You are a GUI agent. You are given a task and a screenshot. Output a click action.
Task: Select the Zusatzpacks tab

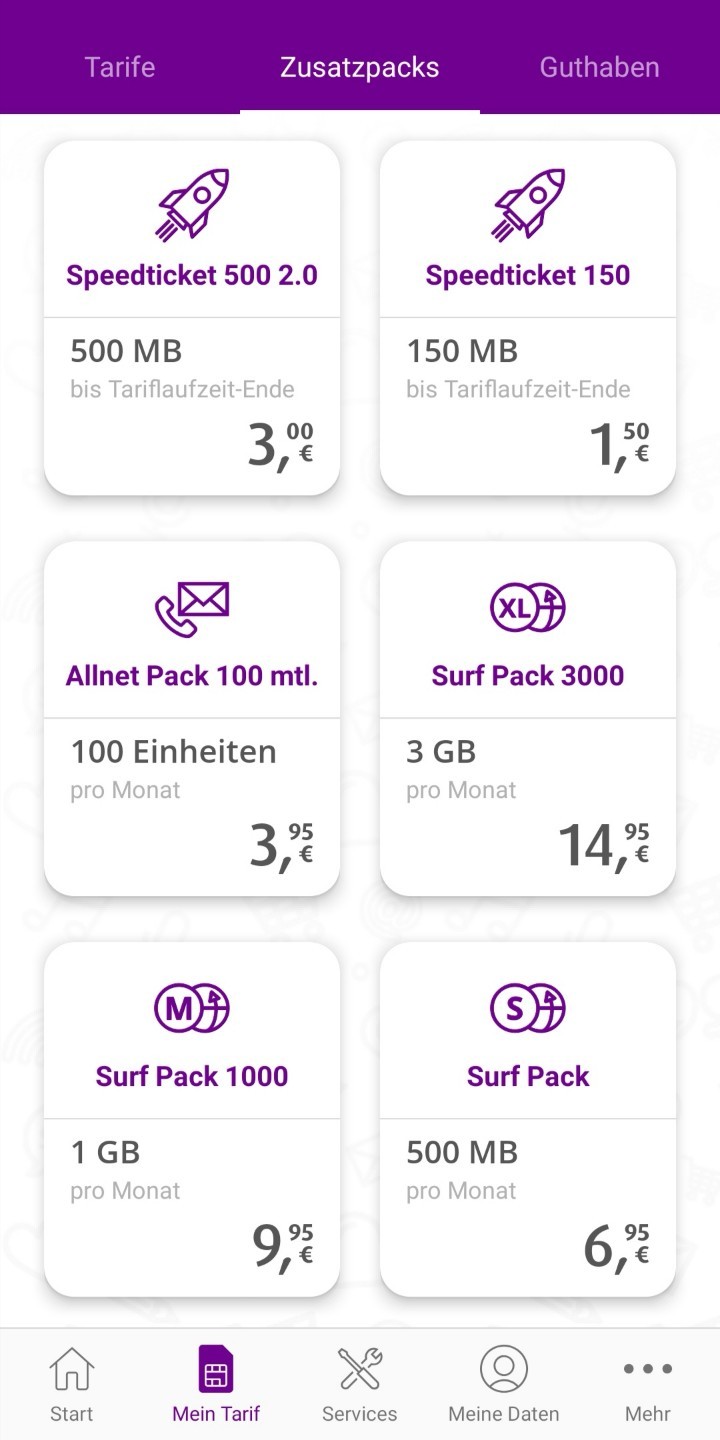click(x=360, y=67)
